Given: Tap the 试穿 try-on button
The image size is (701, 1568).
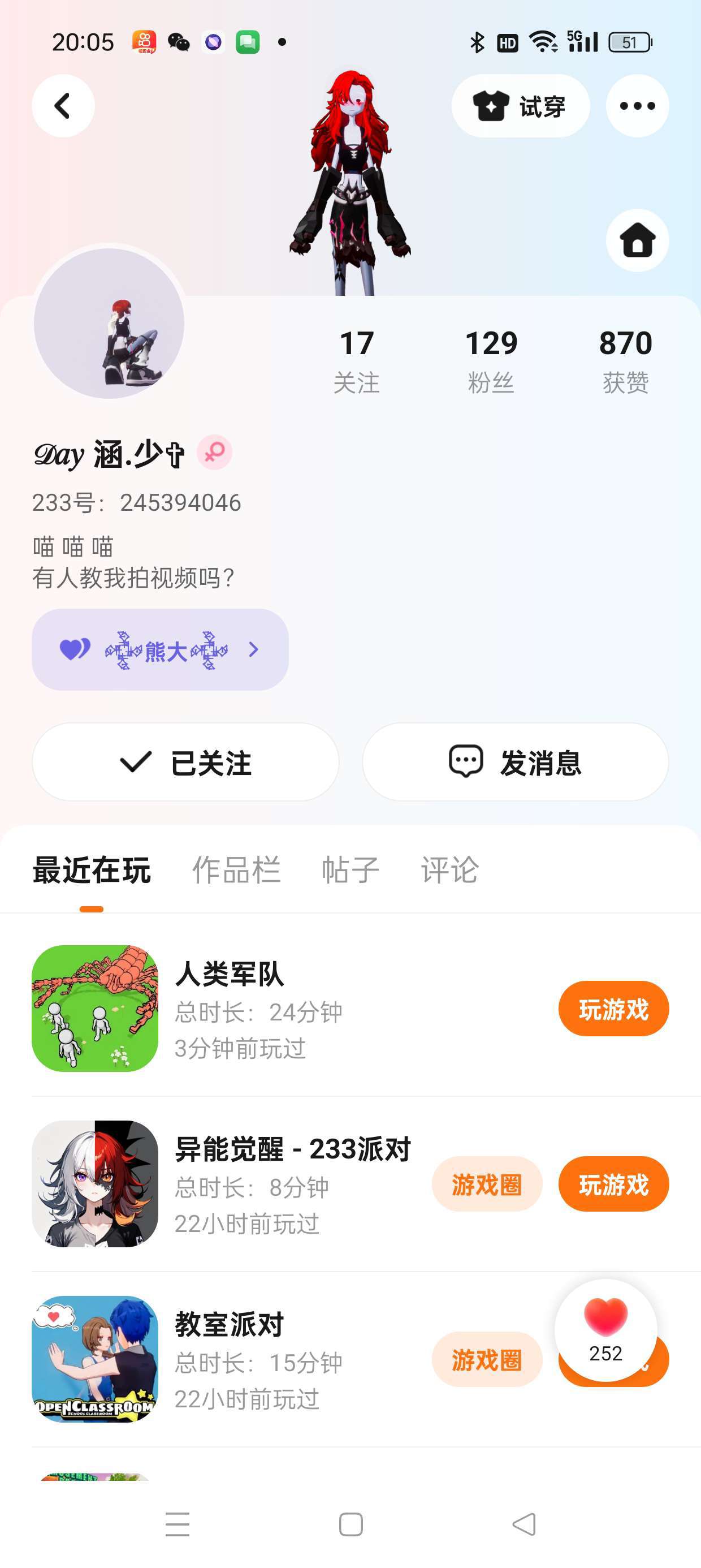Looking at the screenshot, I should (520, 106).
